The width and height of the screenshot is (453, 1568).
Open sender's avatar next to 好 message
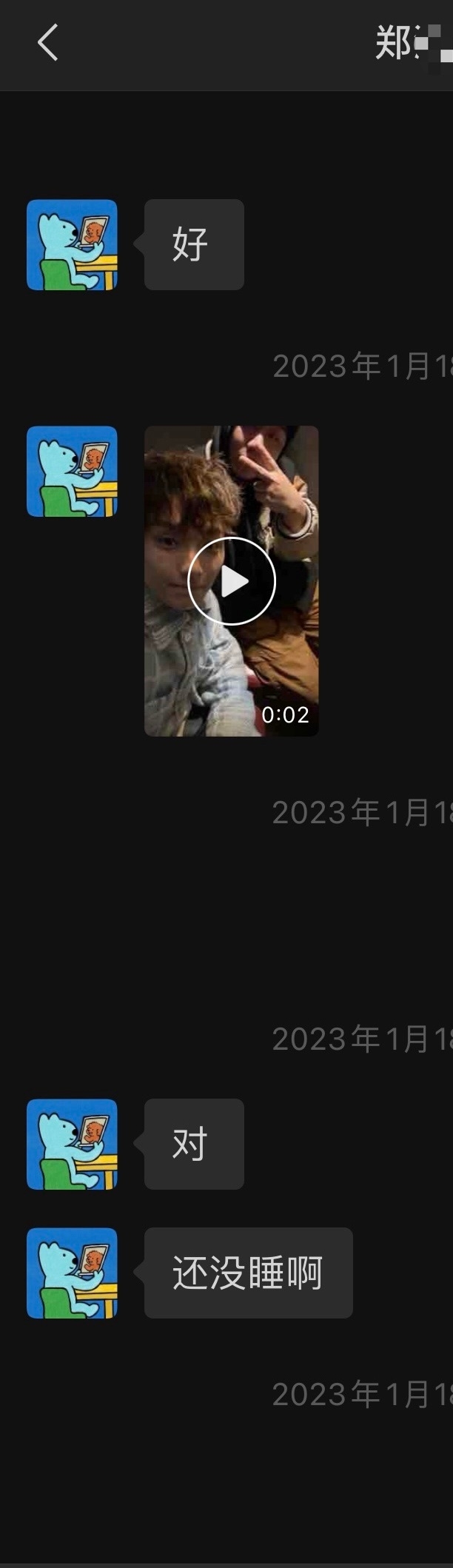(x=72, y=245)
